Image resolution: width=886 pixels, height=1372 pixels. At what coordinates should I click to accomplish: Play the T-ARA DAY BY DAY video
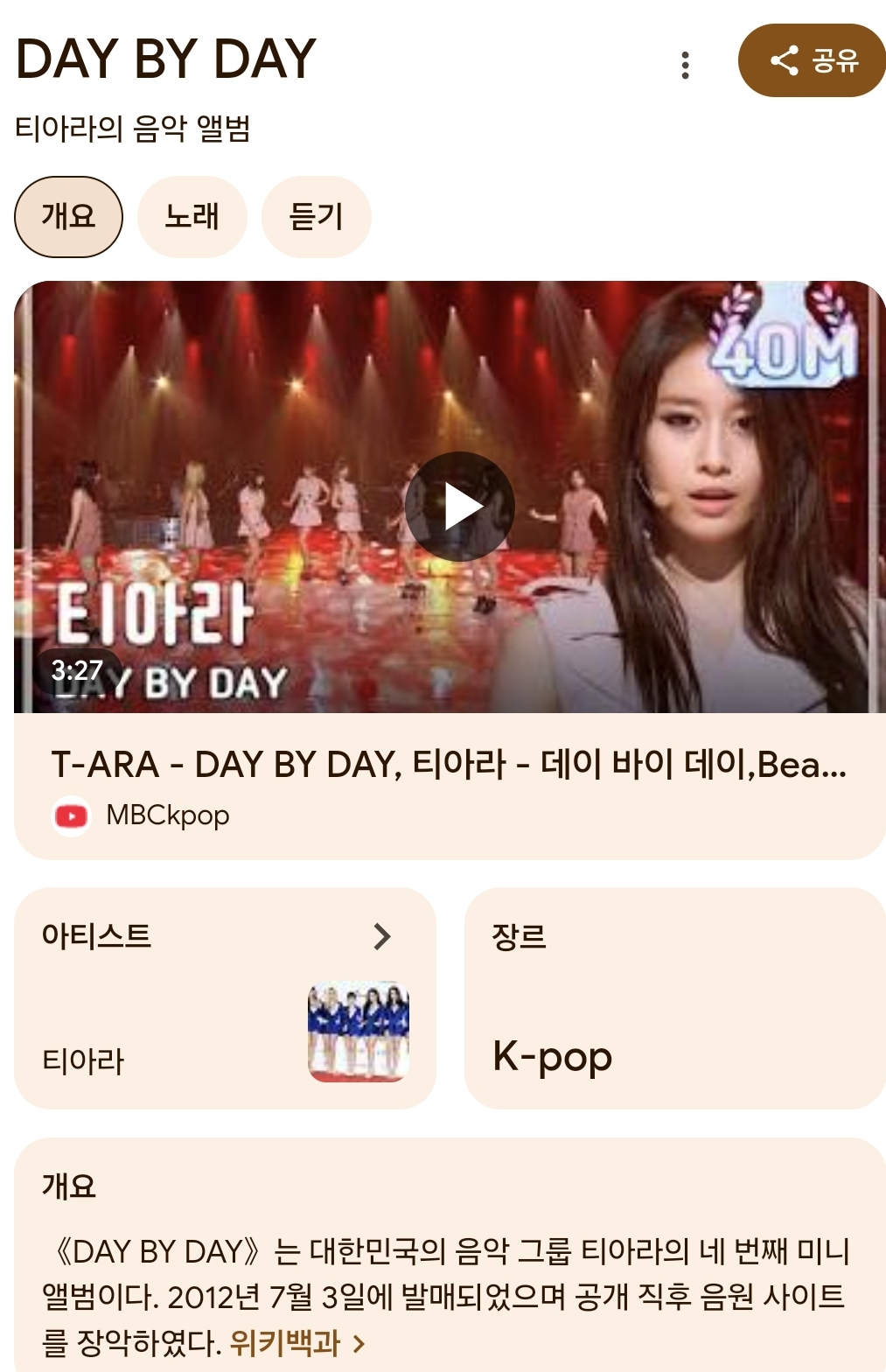coord(459,507)
